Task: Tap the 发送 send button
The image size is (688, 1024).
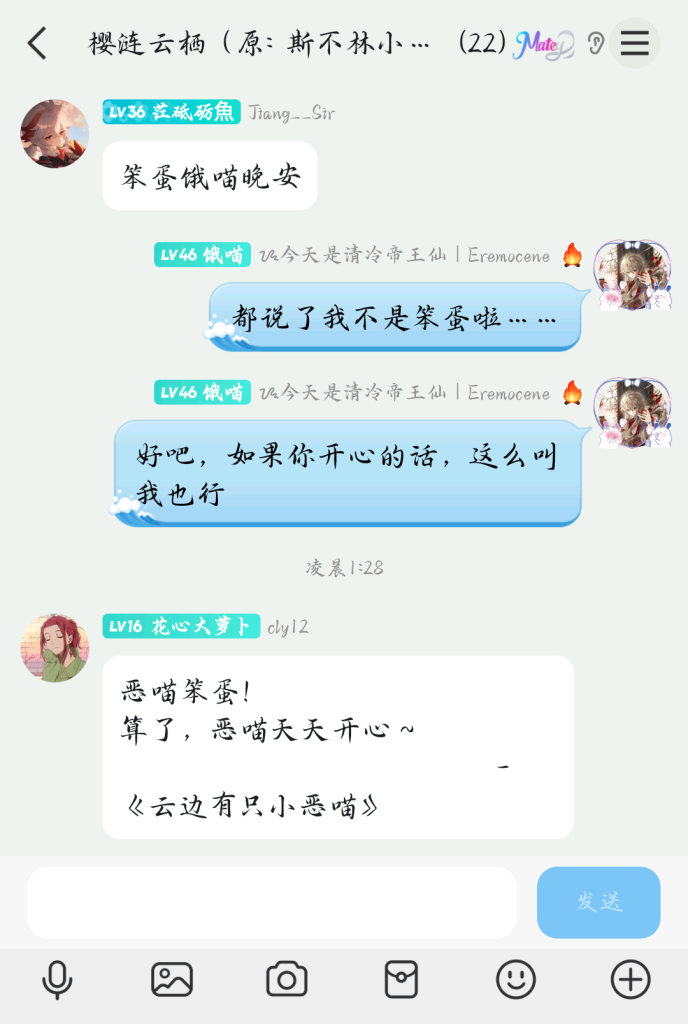Action: [x=598, y=902]
